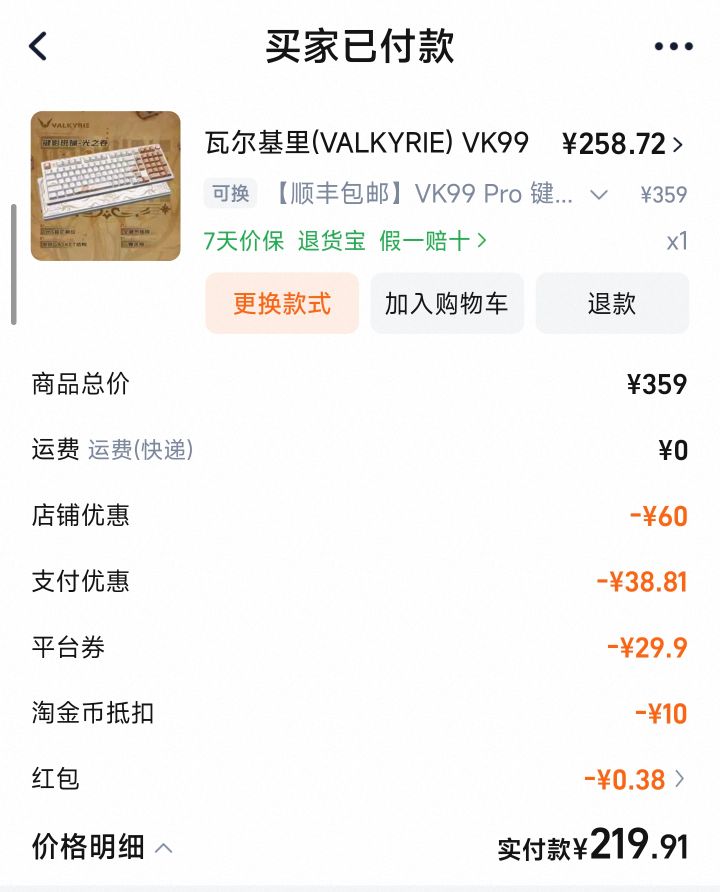Viewport: 720px width, 892px height.
Task: Request a refund with 退款
Action: click(x=612, y=303)
